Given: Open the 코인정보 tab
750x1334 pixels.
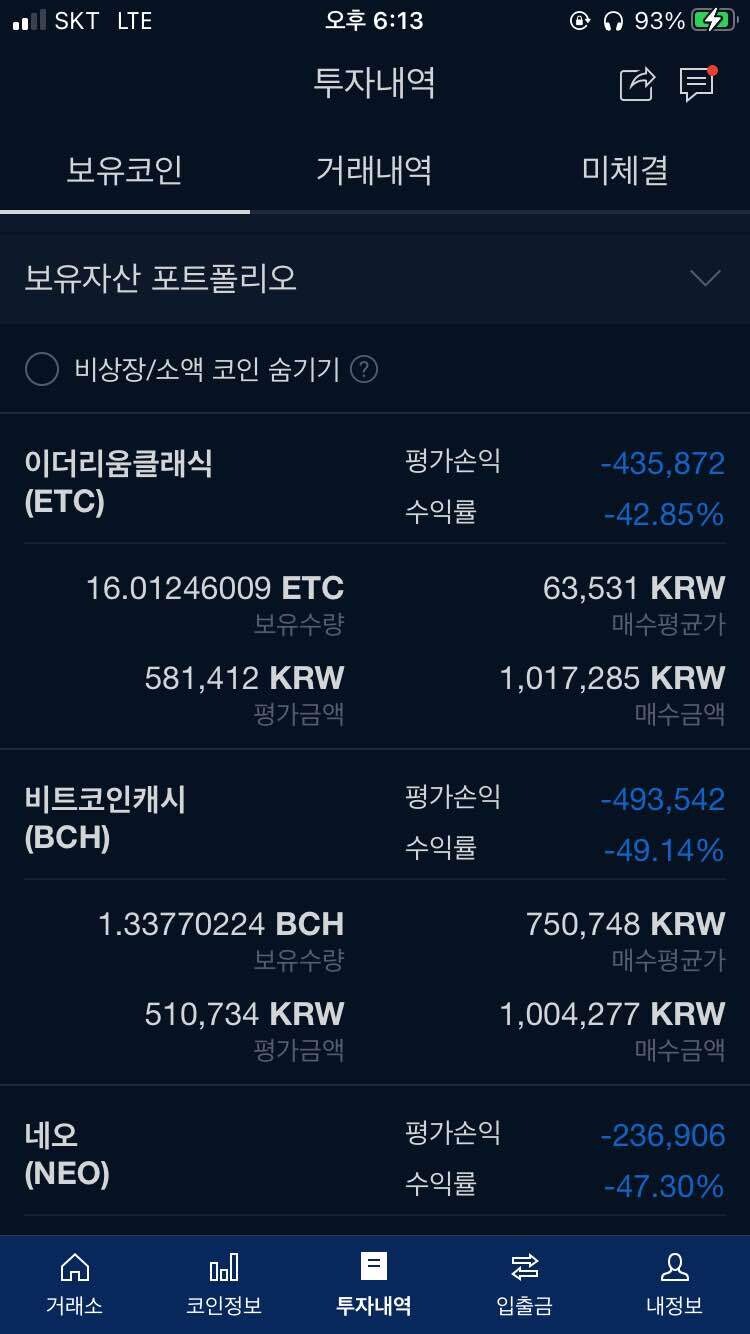Looking at the screenshot, I should pos(224,1284).
